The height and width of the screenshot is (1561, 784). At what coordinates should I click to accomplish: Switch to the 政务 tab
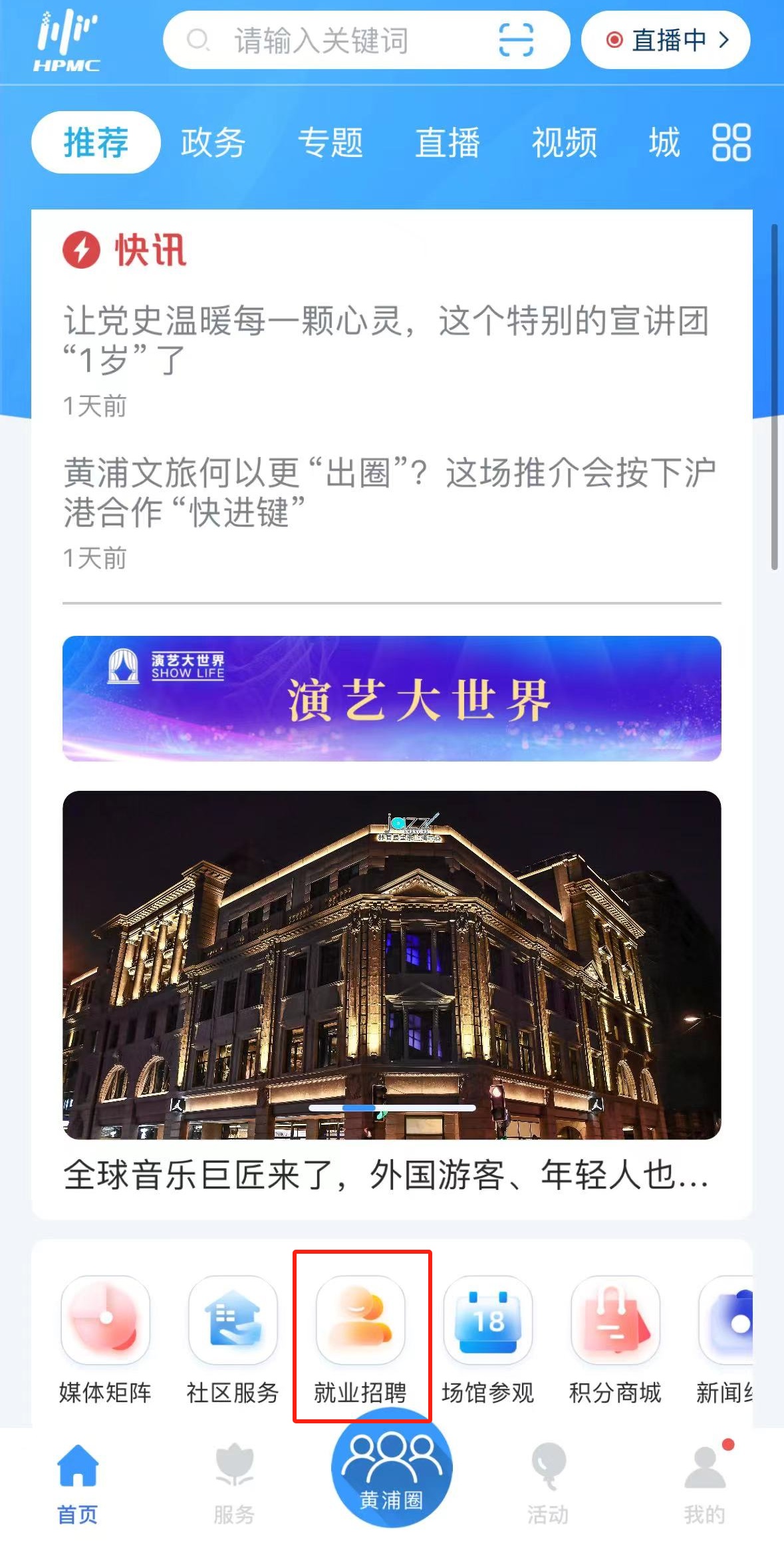[x=213, y=142]
